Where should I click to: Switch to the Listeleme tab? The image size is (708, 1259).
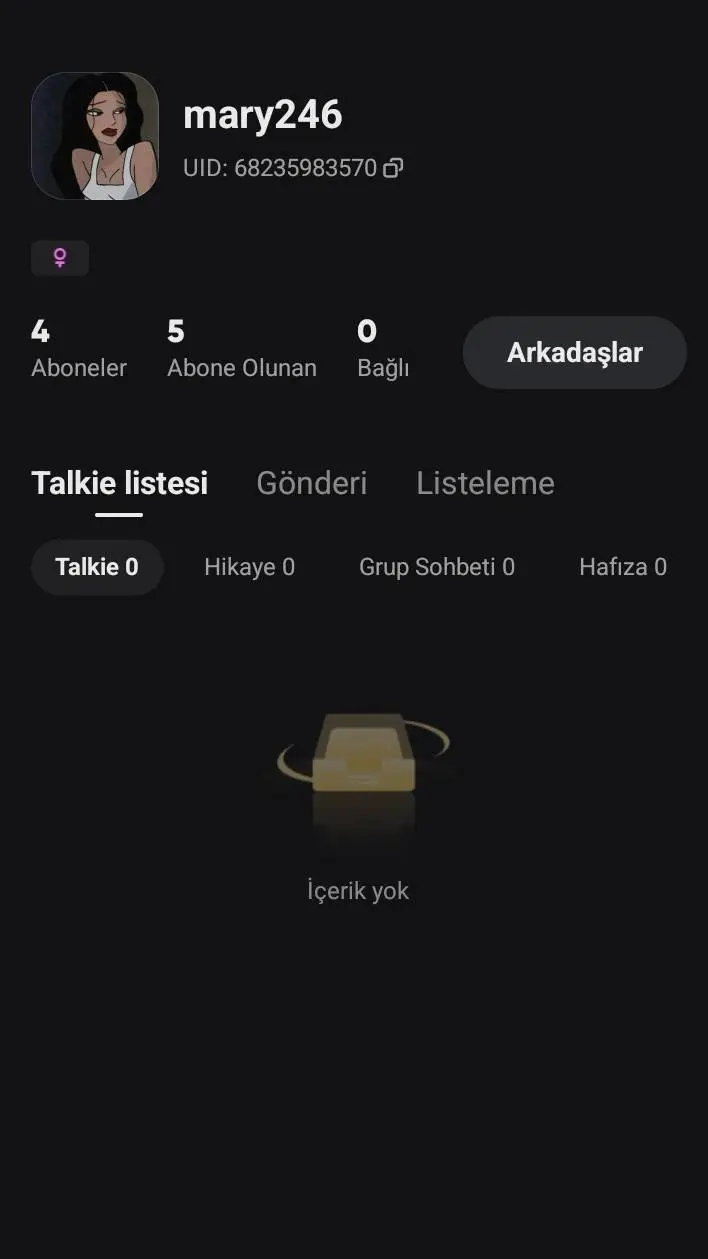485,483
